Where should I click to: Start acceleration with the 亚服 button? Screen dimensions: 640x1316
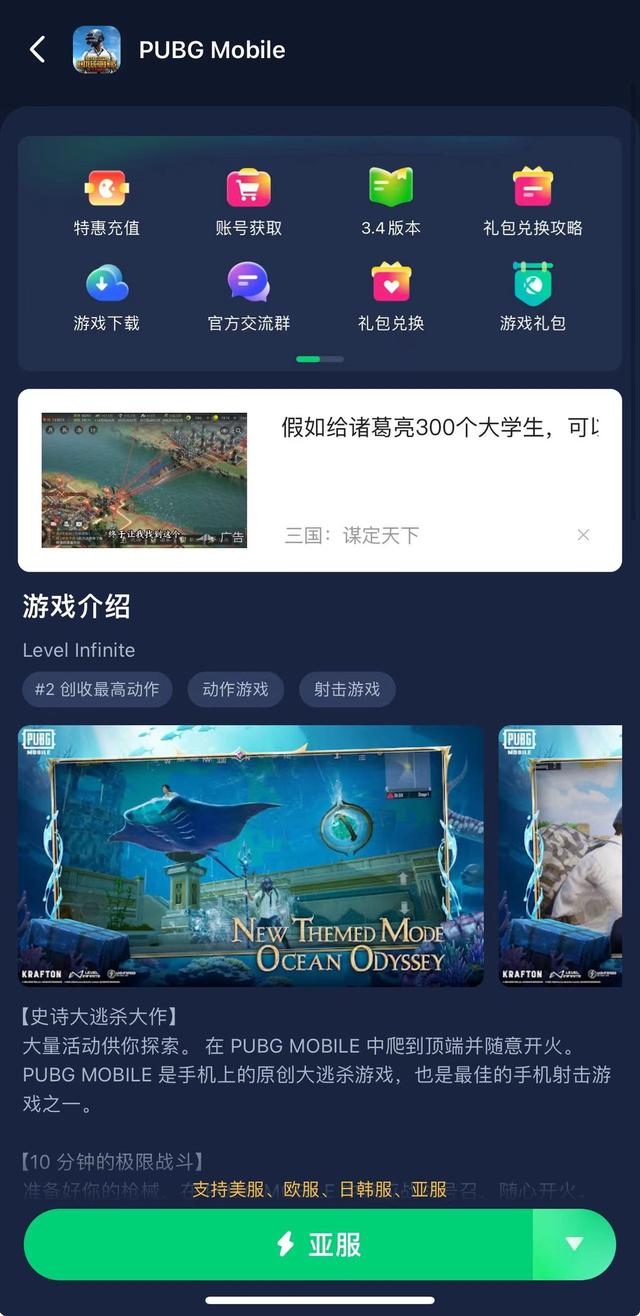point(278,1244)
